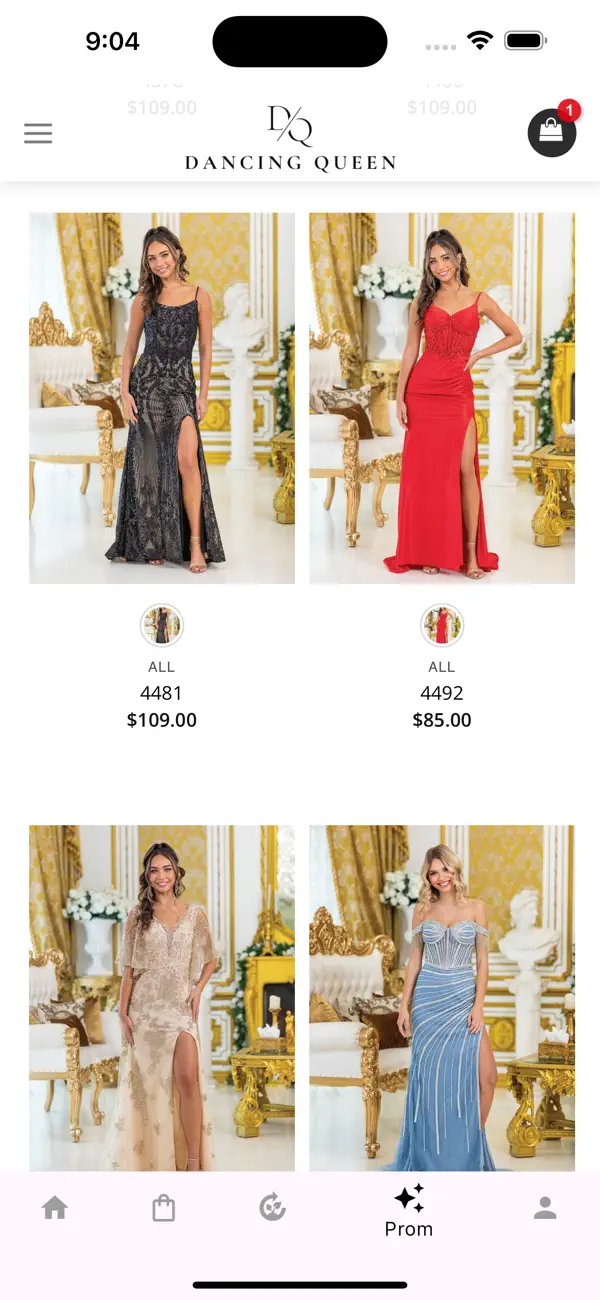
Task: Open the account profile tab
Action: (545, 1208)
